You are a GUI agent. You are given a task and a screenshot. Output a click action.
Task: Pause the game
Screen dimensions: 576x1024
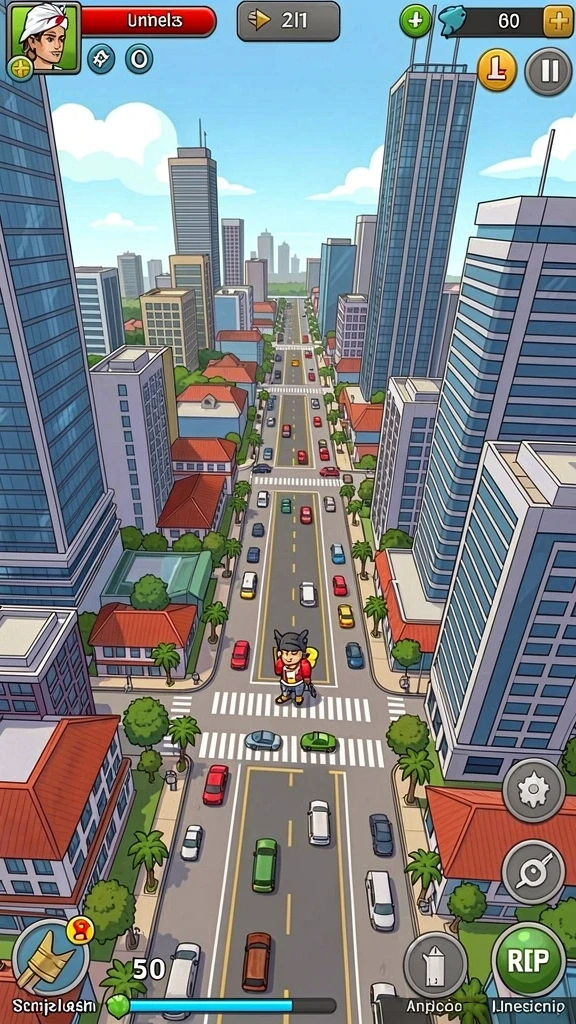(548, 71)
